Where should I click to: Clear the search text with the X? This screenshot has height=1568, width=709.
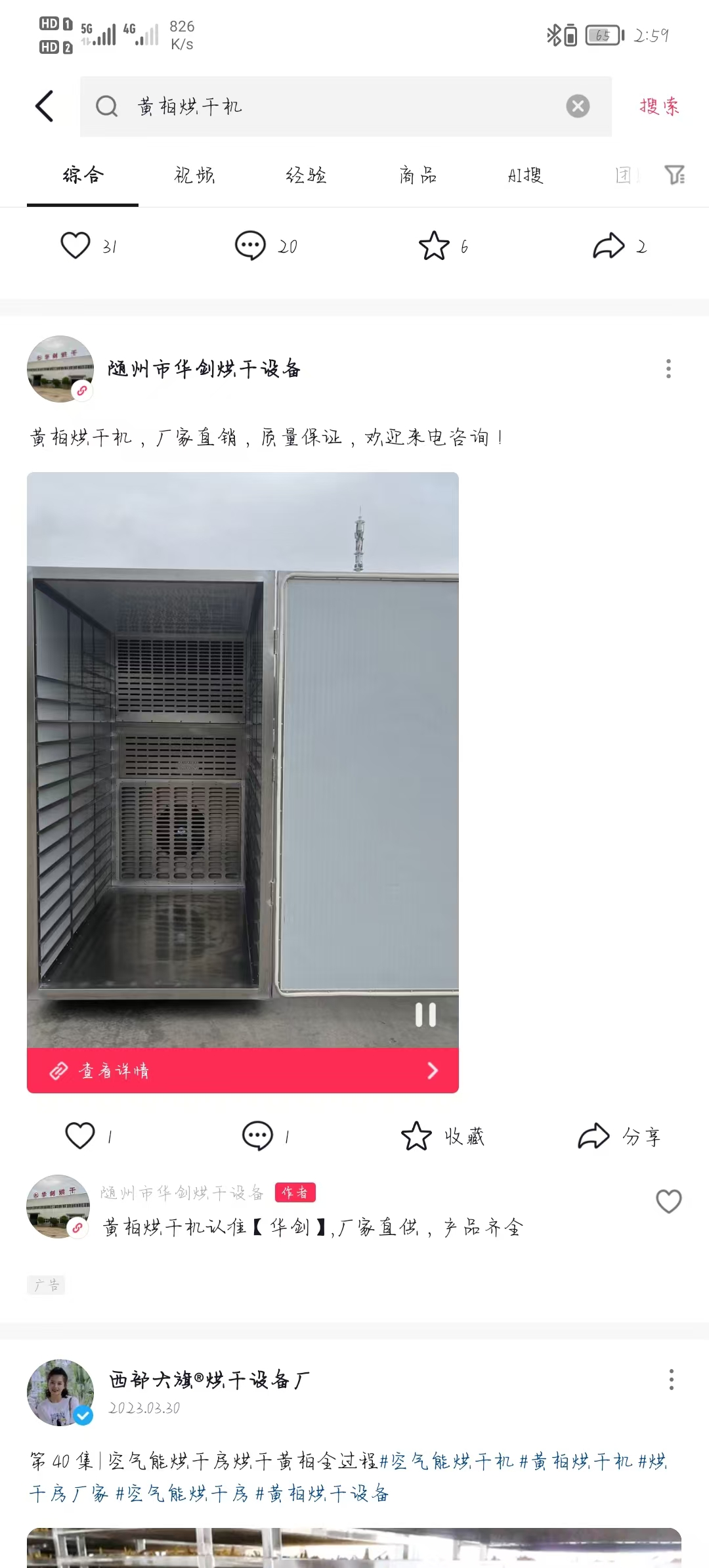point(578,106)
